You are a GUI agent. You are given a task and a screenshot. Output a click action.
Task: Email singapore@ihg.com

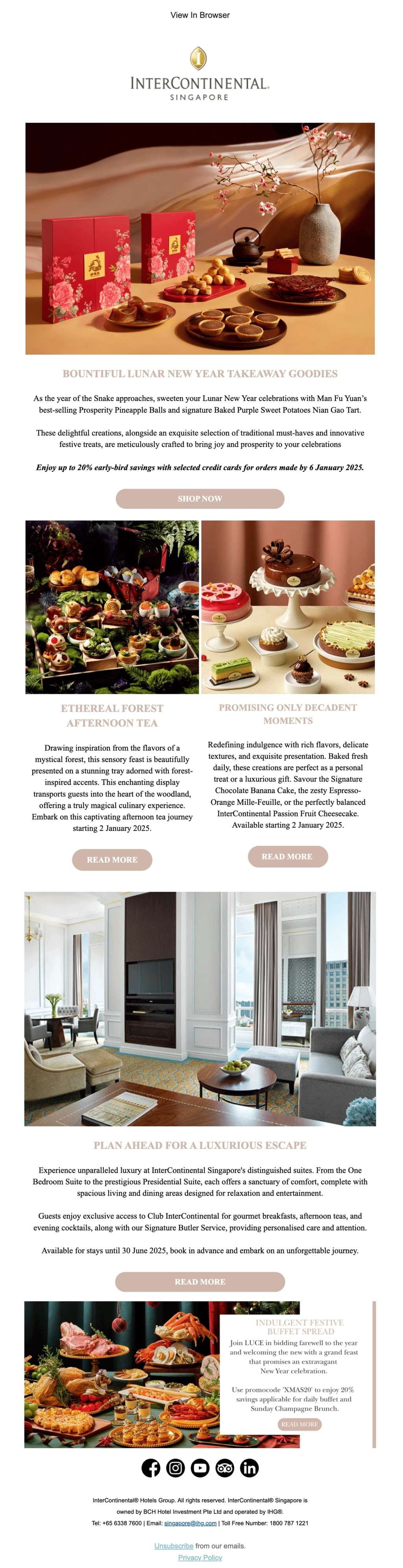coord(190,1523)
